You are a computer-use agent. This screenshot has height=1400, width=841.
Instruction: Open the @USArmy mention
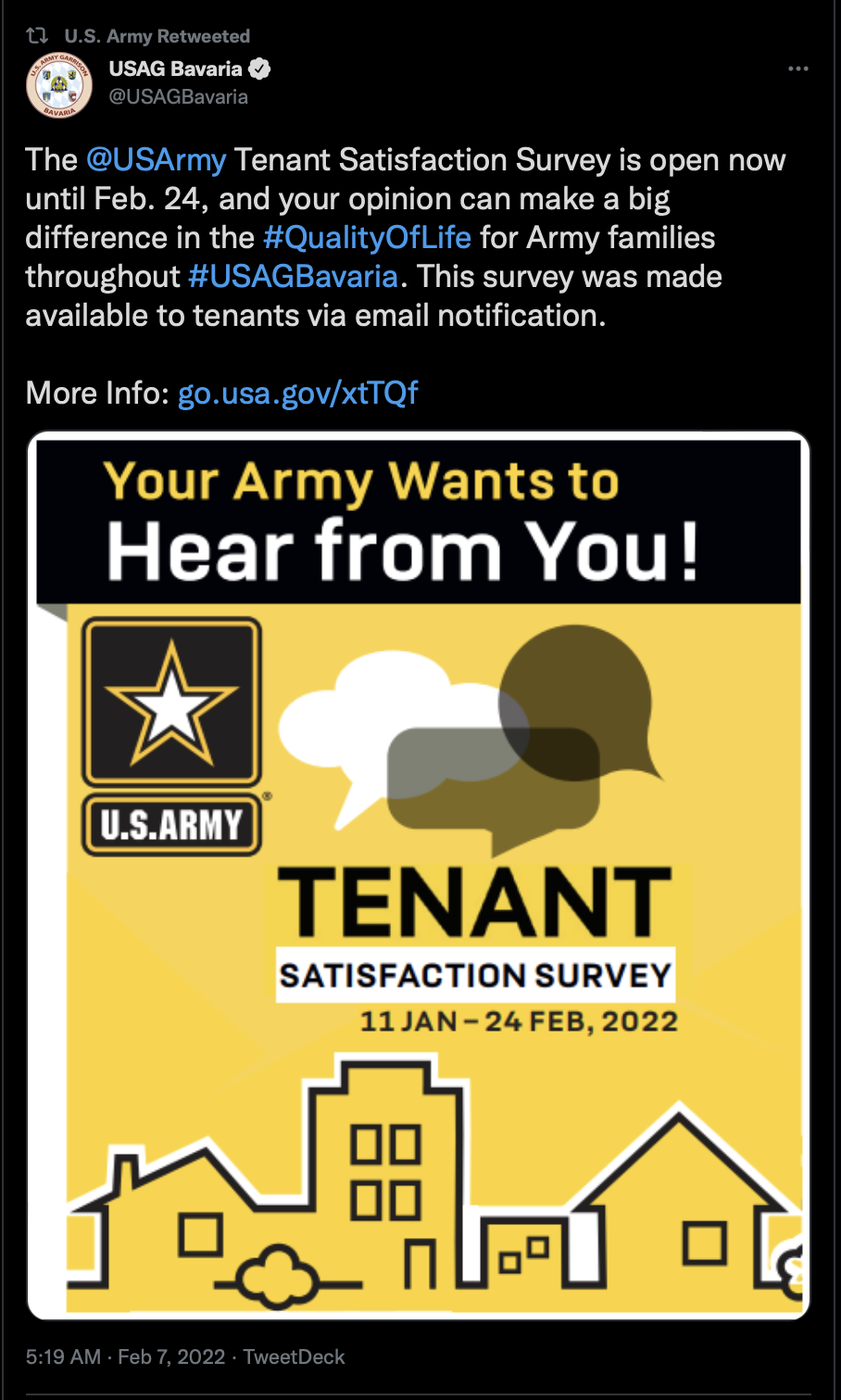point(156,159)
